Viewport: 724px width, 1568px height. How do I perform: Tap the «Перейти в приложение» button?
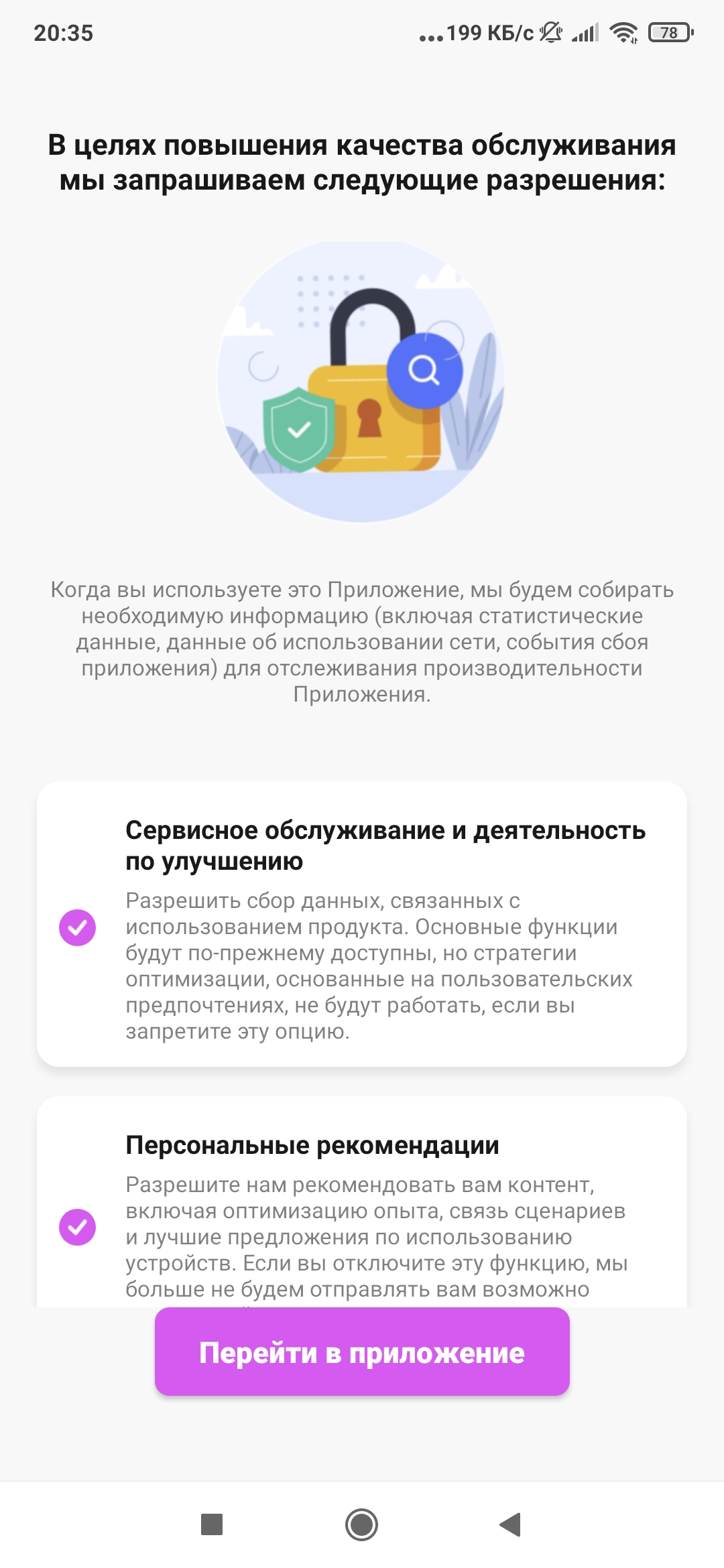362,1352
